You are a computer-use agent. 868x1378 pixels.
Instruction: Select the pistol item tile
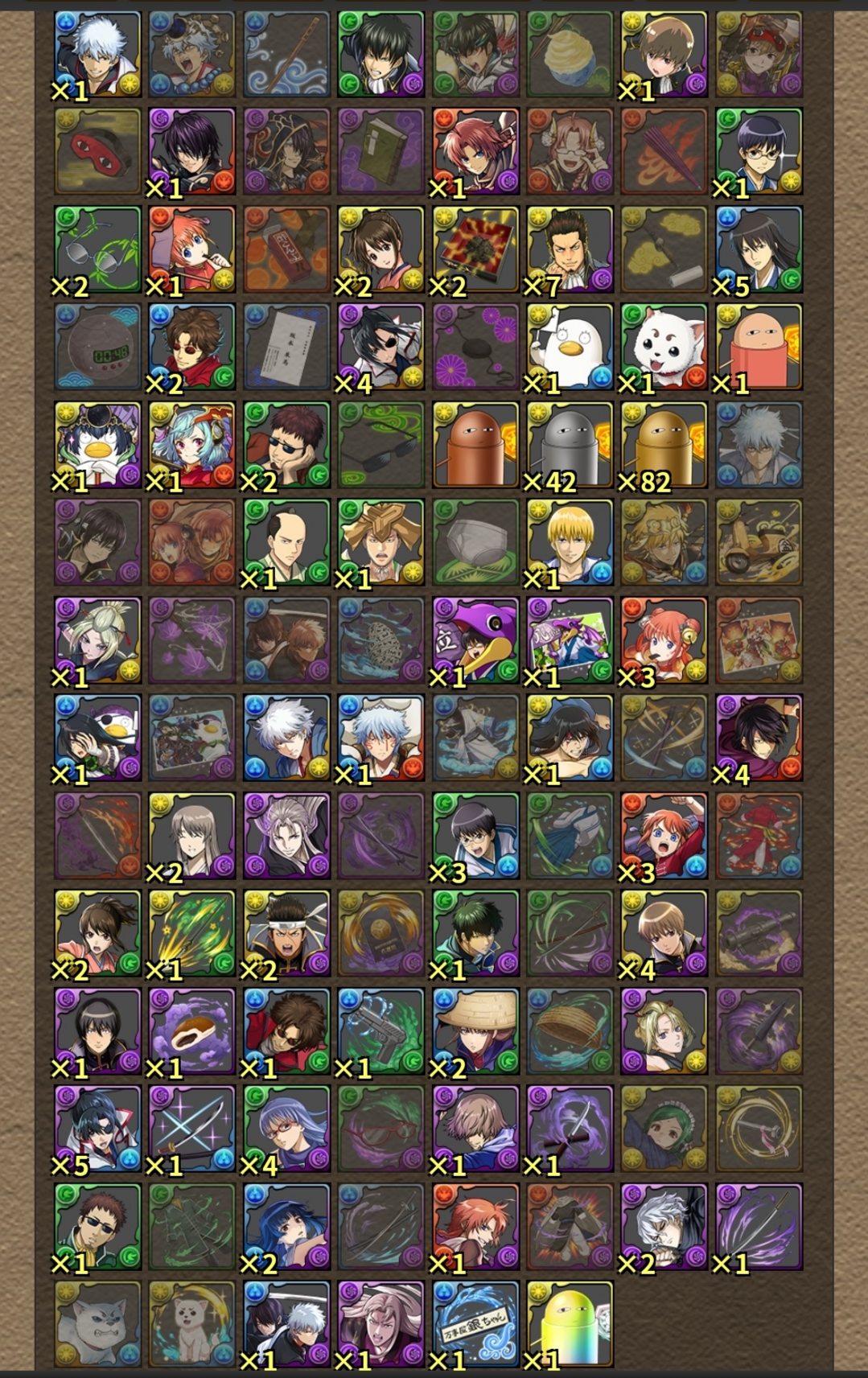[x=381, y=1031]
